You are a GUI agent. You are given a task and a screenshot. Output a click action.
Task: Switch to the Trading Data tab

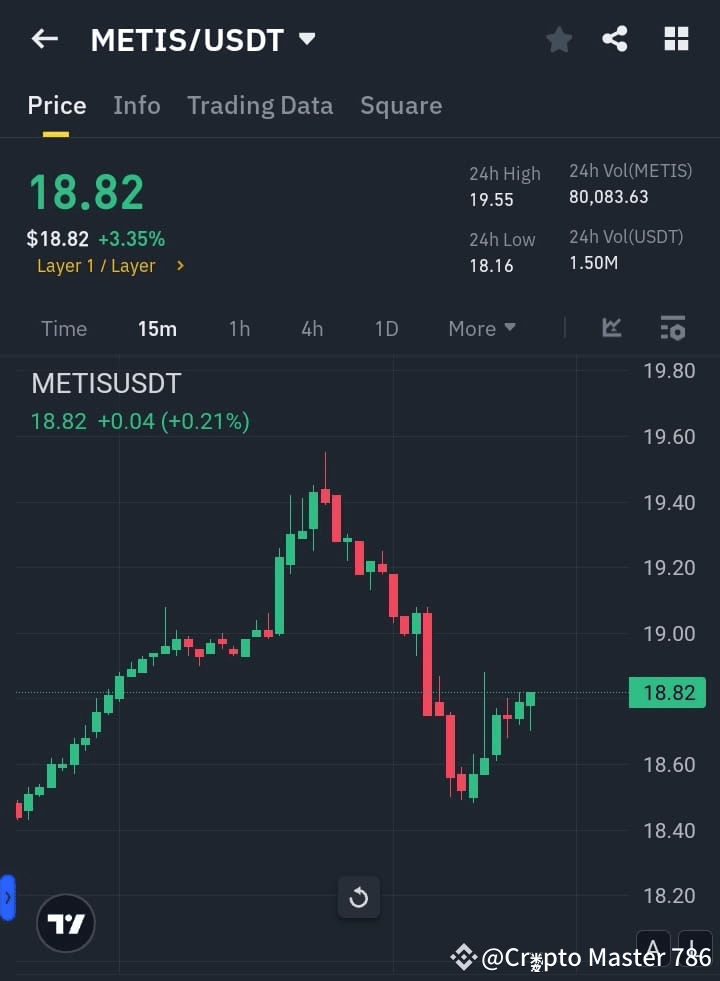260,105
